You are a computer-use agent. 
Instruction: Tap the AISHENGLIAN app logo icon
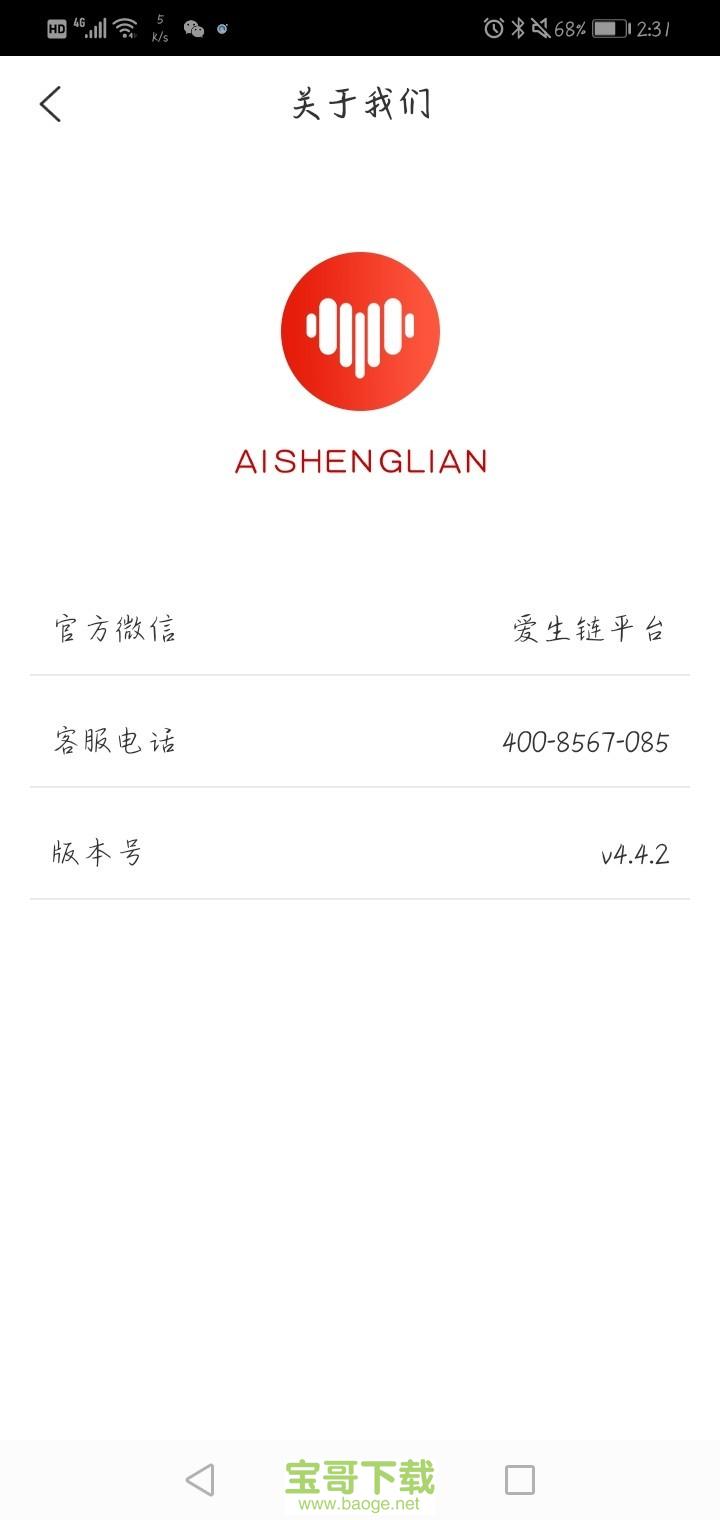pyautogui.click(x=360, y=333)
